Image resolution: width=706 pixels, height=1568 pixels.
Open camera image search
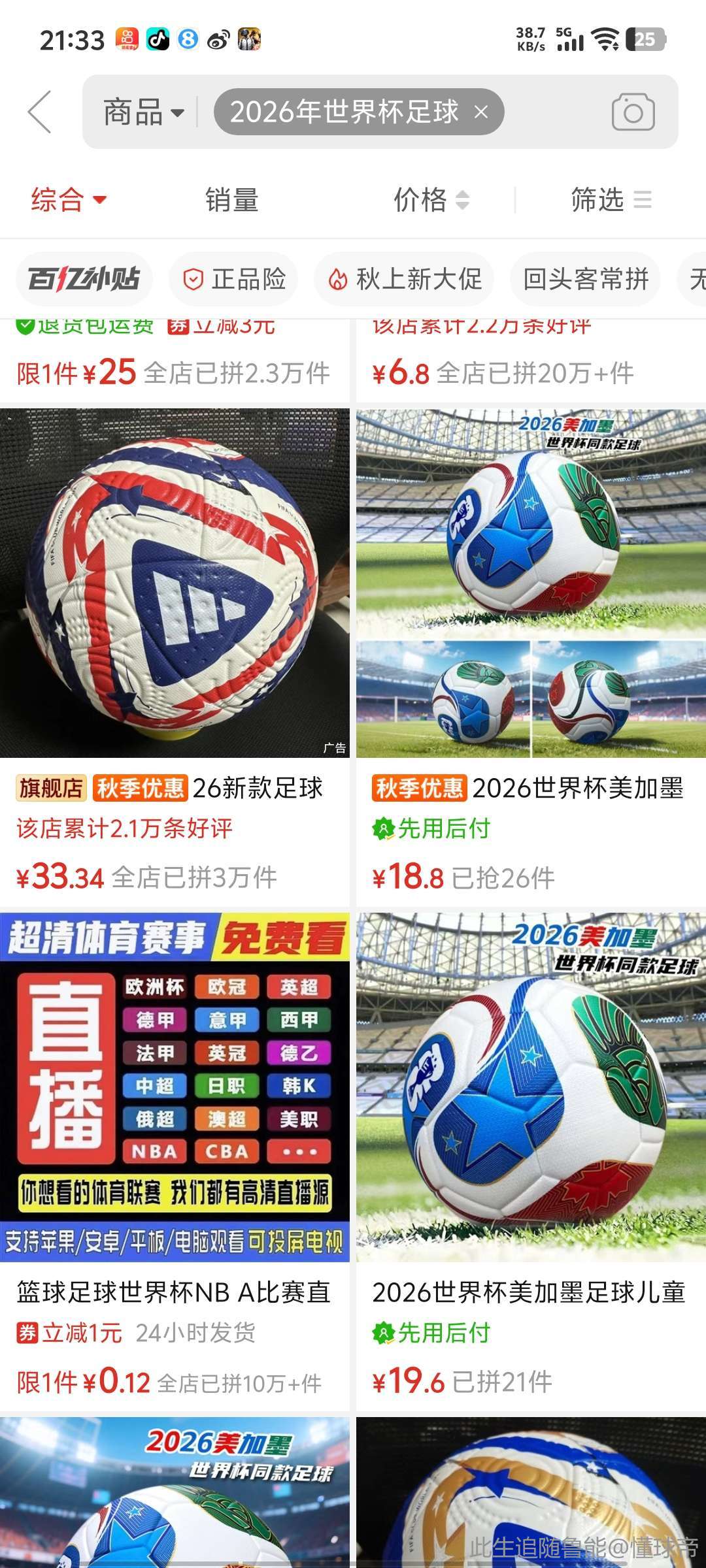coord(632,112)
